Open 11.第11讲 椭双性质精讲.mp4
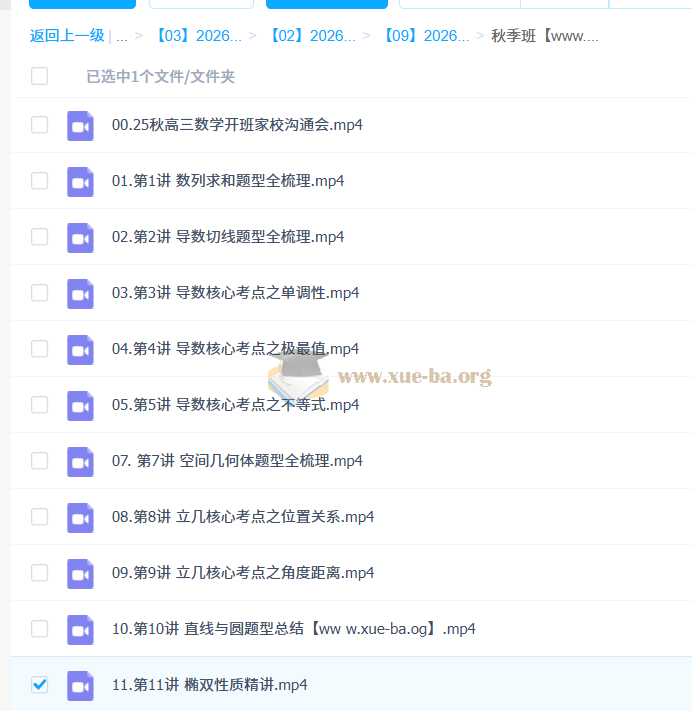This screenshot has height=711, width=692. (x=209, y=685)
